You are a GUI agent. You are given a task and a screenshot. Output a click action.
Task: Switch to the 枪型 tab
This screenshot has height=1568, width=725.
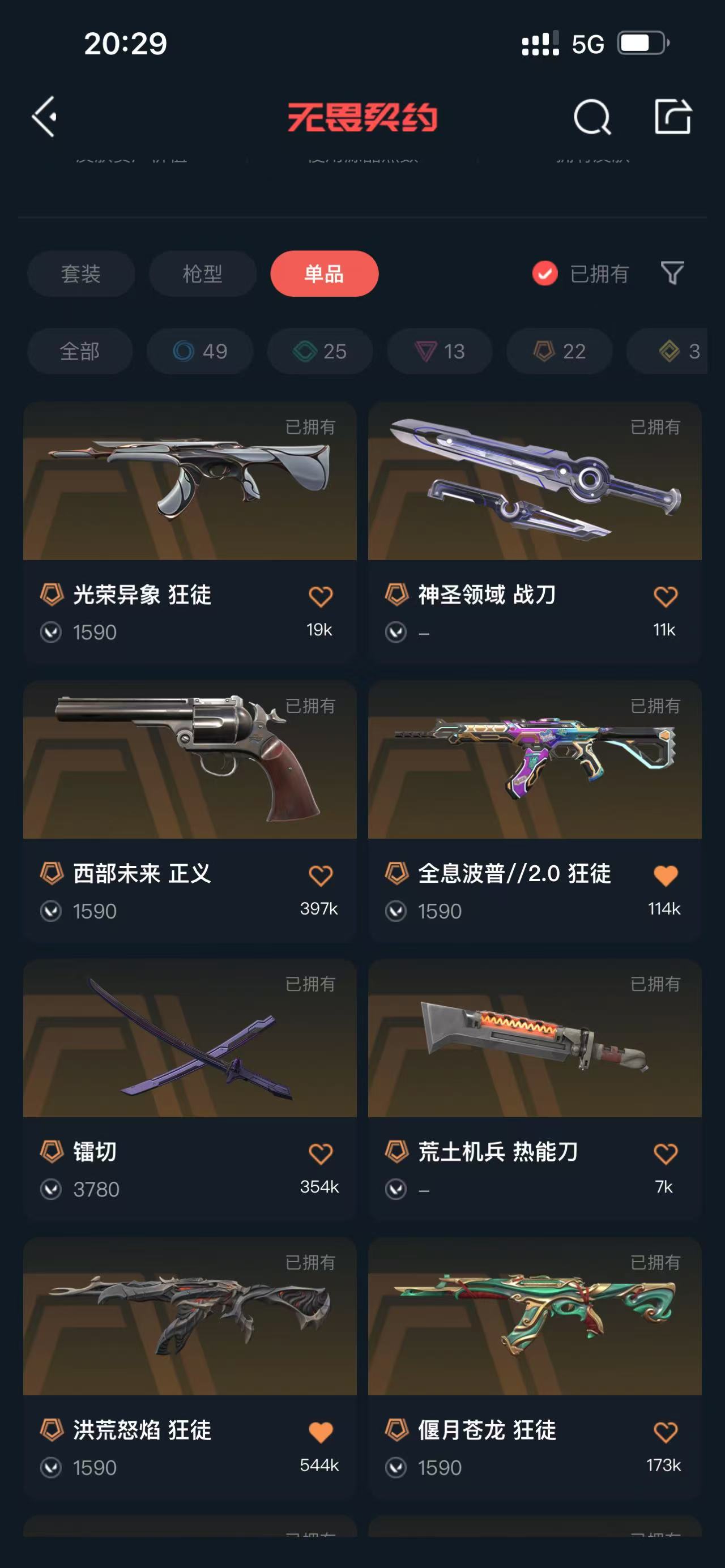[x=202, y=274]
